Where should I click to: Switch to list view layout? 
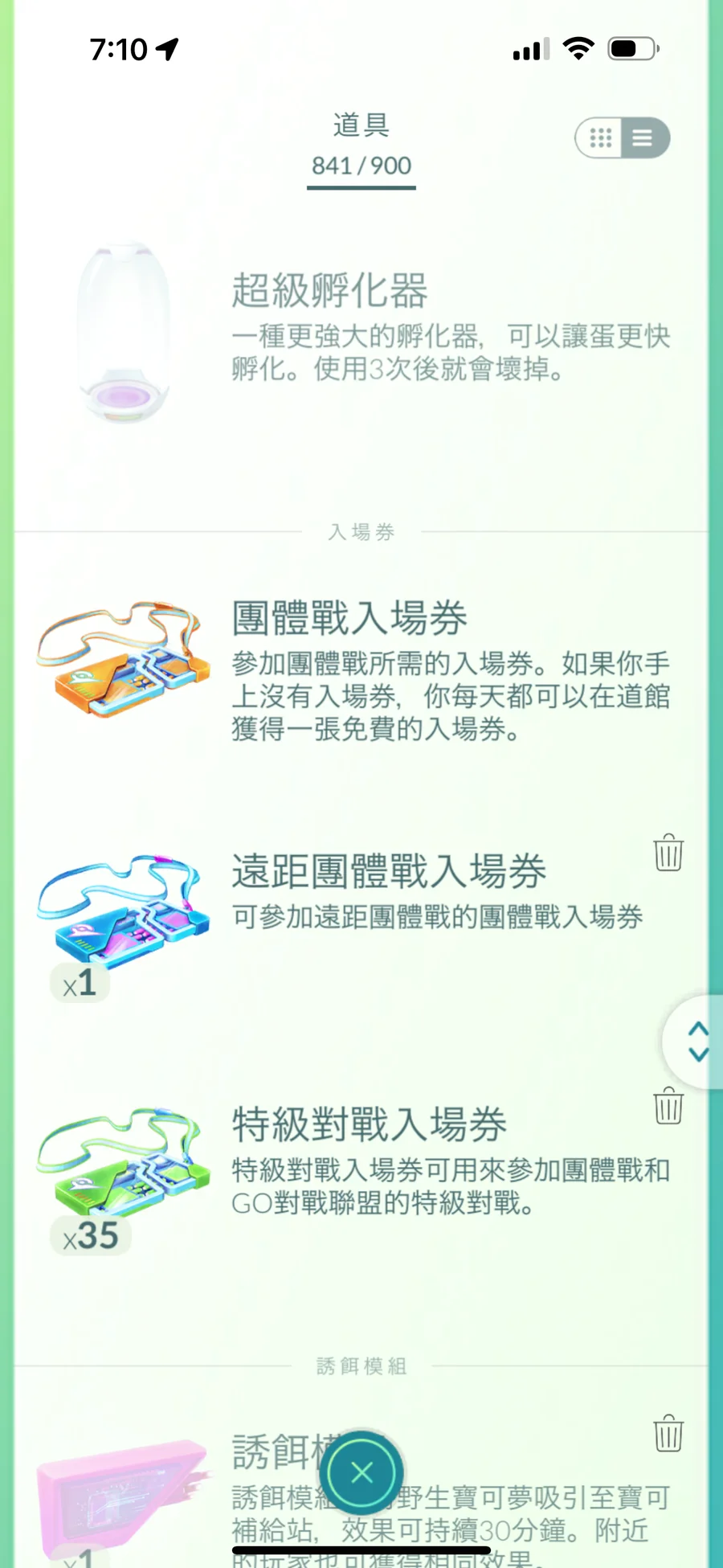coord(643,138)
